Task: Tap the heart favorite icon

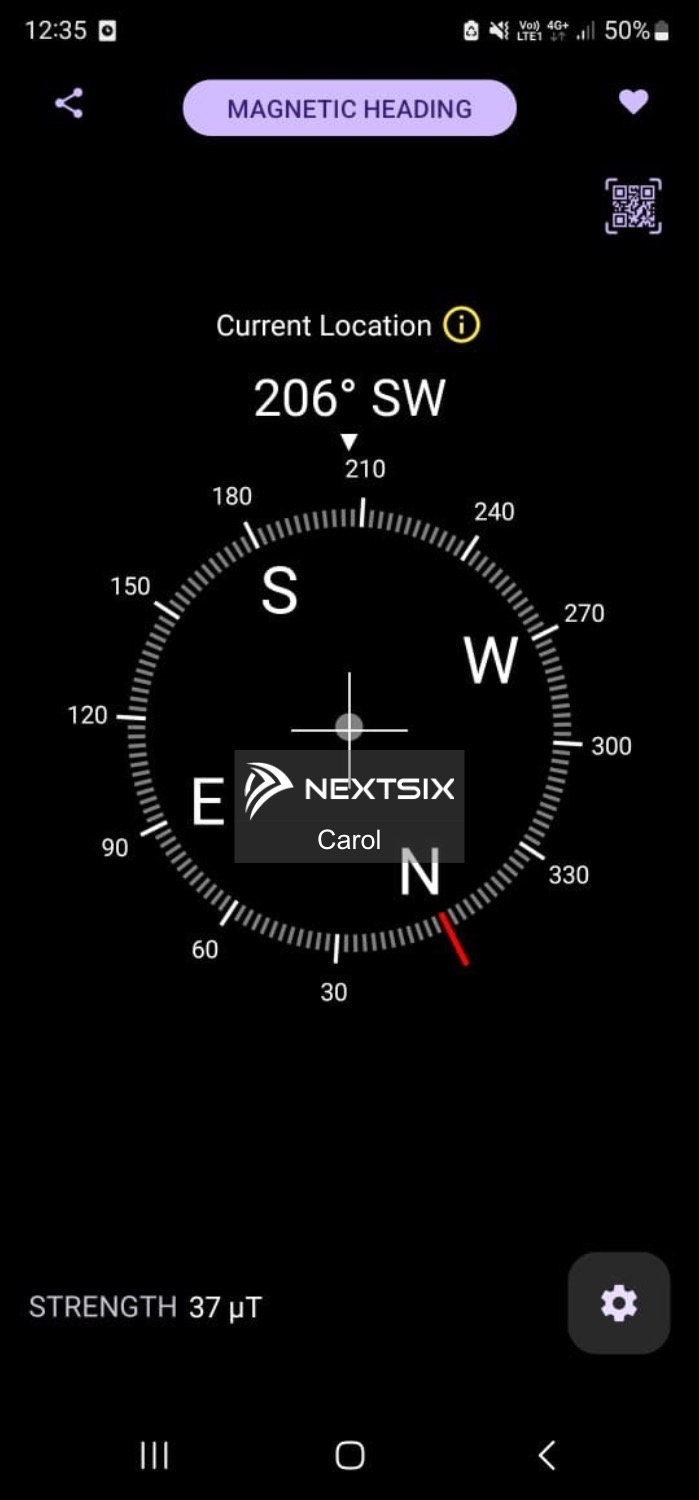Action: coord(633,102)
